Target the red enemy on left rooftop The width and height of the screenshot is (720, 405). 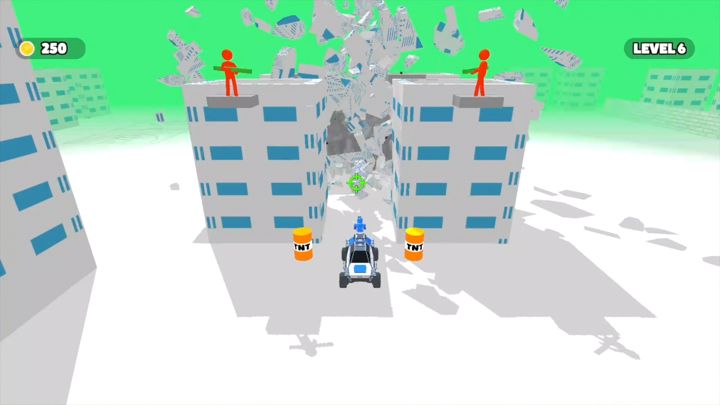(x=230, y=73)
